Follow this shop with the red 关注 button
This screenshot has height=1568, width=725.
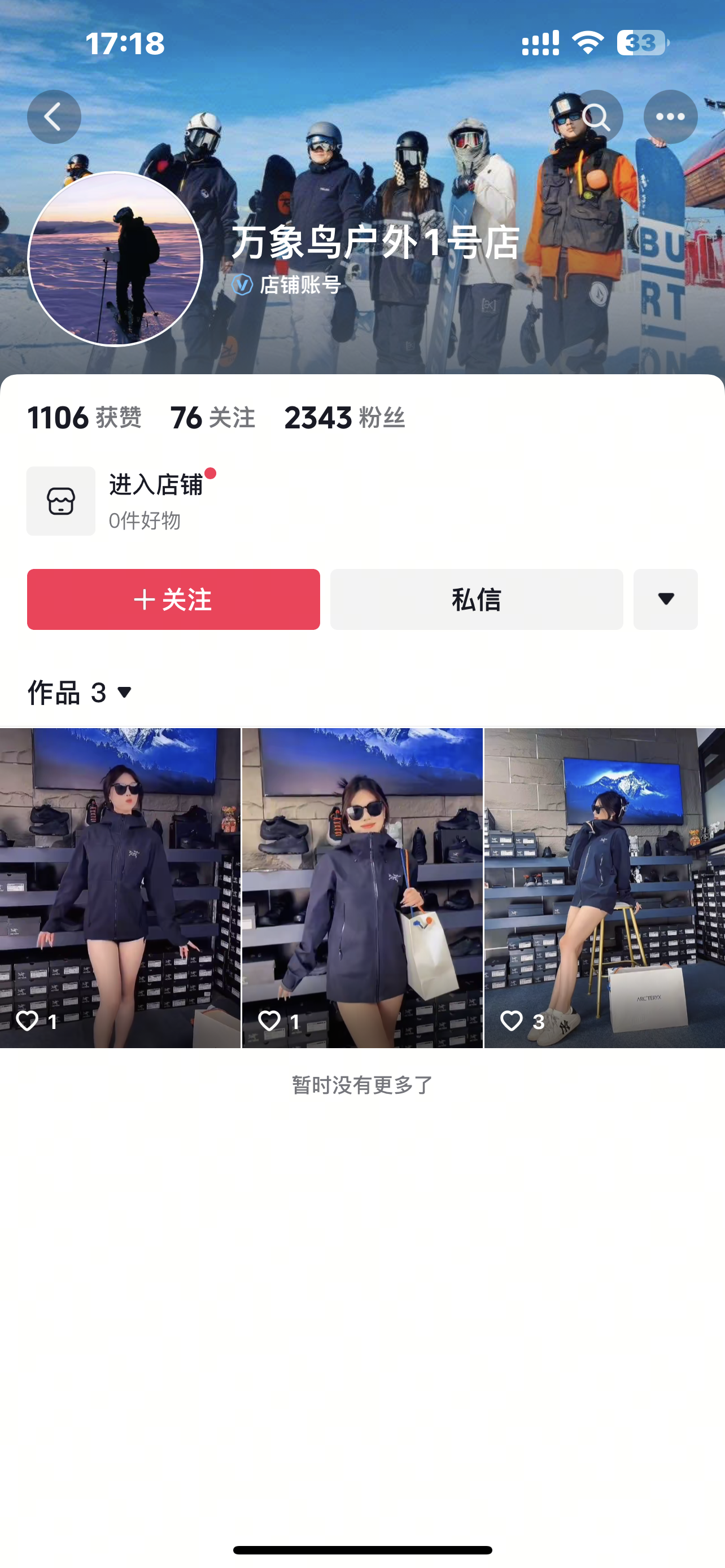coord(173,599)
